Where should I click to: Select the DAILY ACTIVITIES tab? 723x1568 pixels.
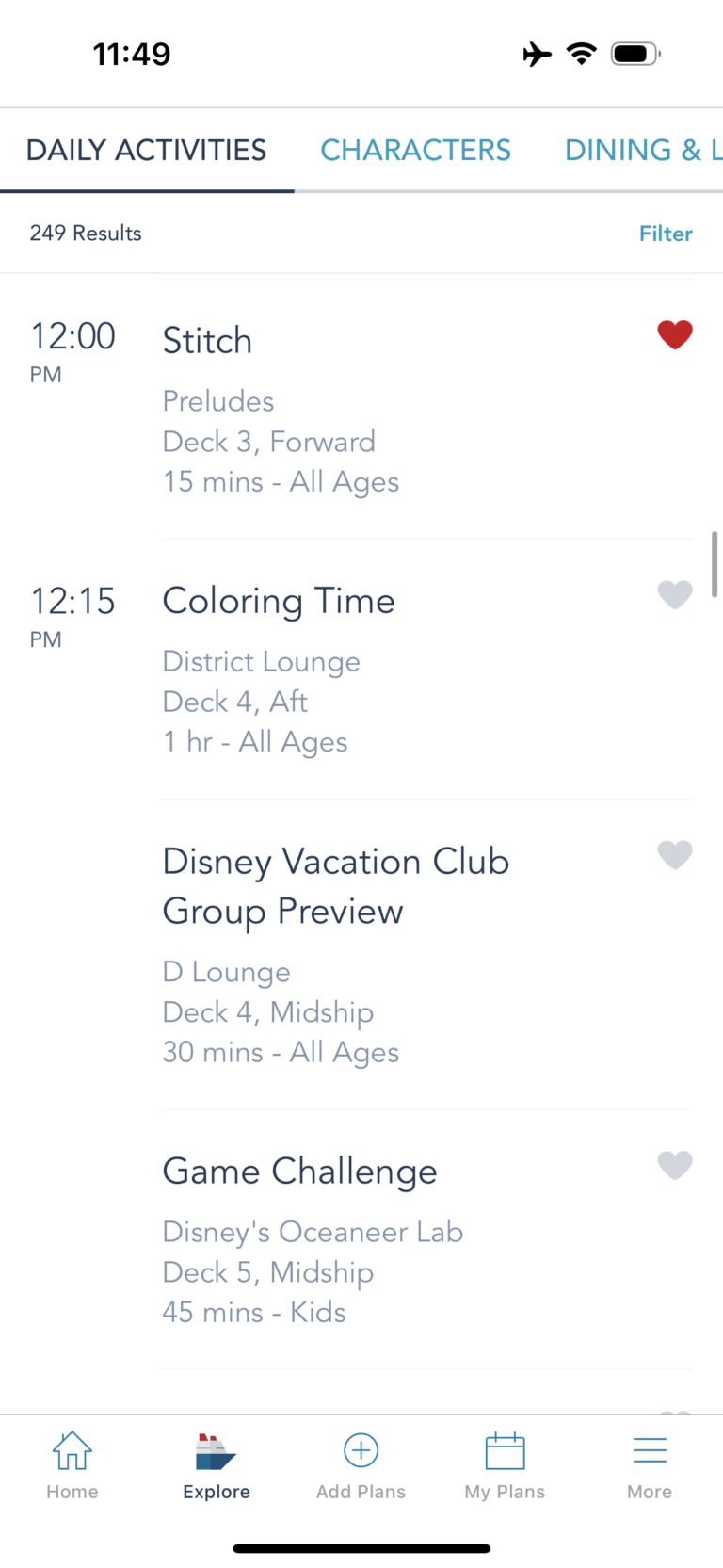146,150
